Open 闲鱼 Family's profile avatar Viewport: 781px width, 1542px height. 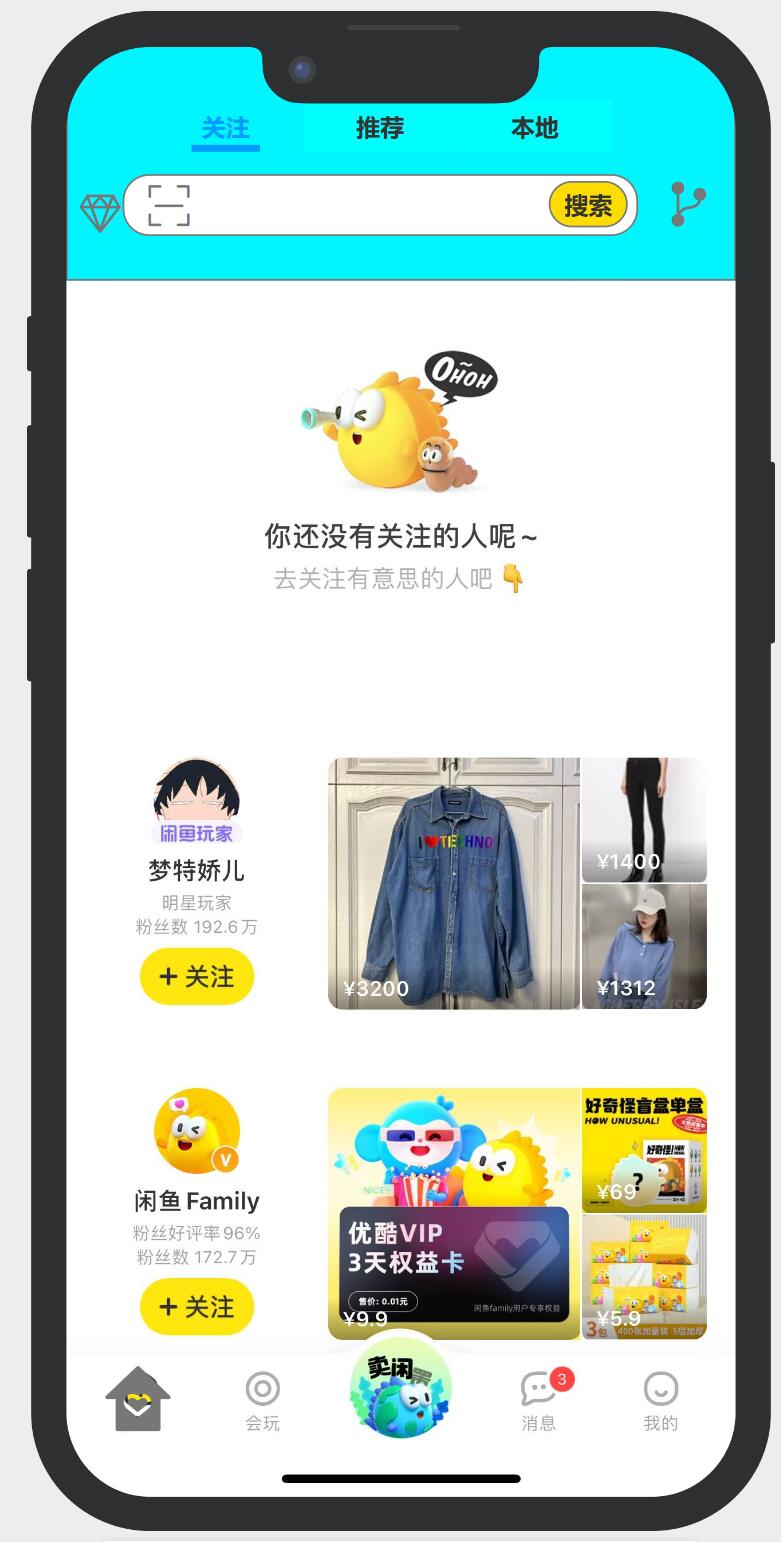pyautogui.click(x=197, y=1131)
